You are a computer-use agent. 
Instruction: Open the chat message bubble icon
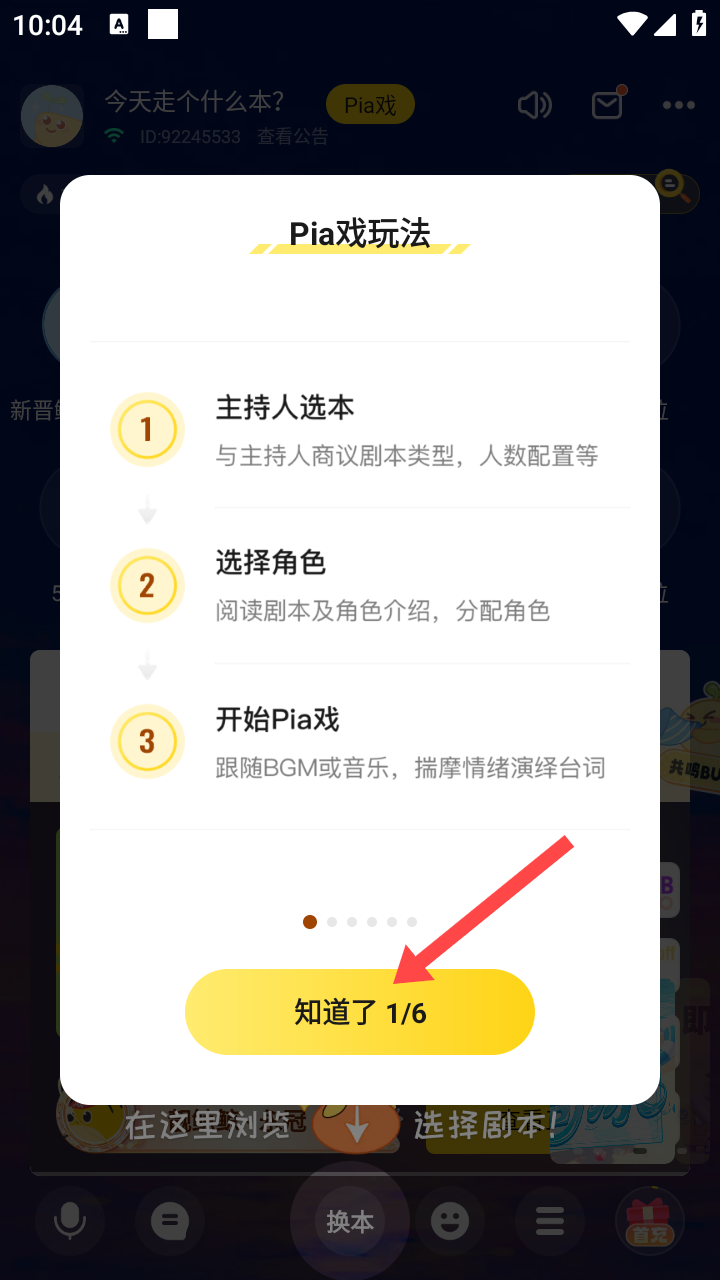(x=170, y=1221)
